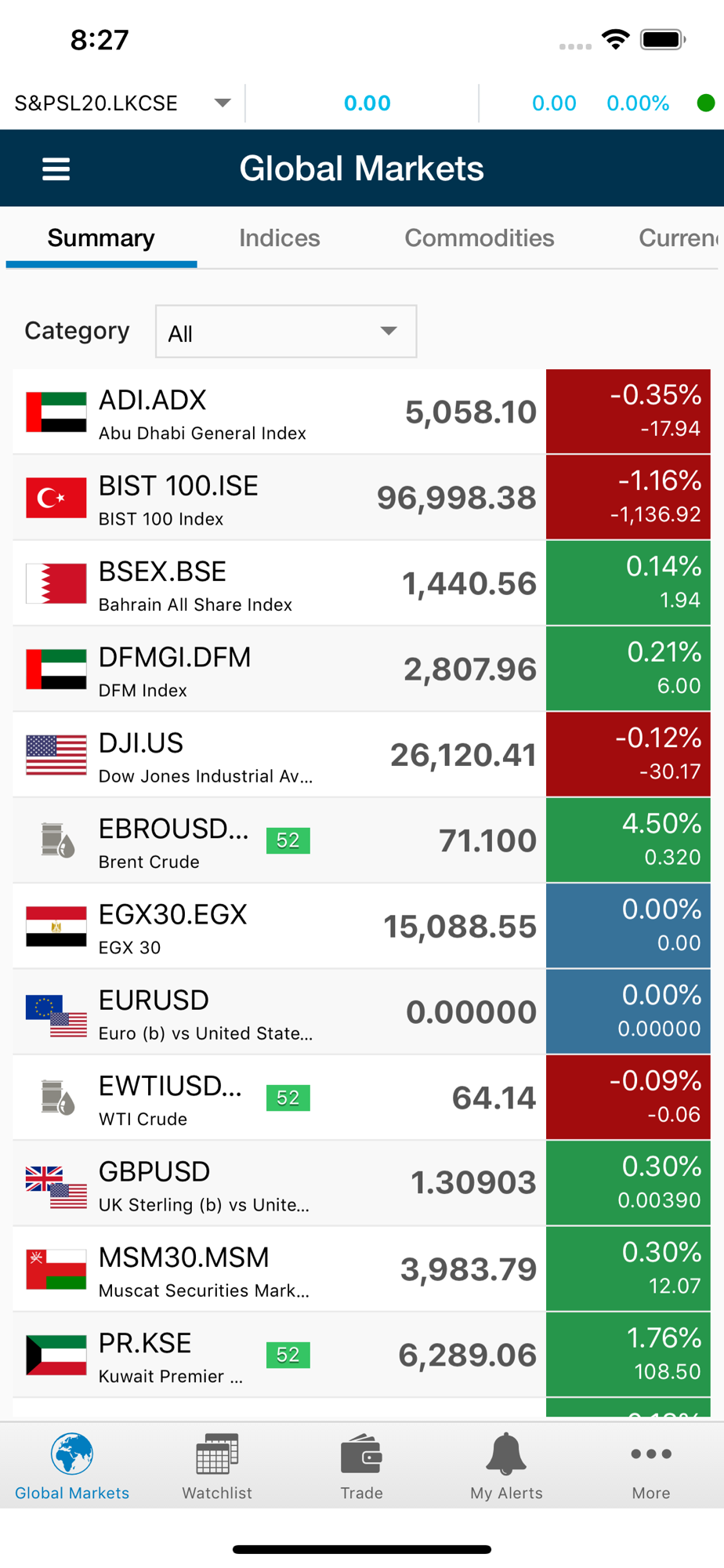
Task: Open ADI.ADX Abu Dhabi General Index
Action: tap(361, 412)
